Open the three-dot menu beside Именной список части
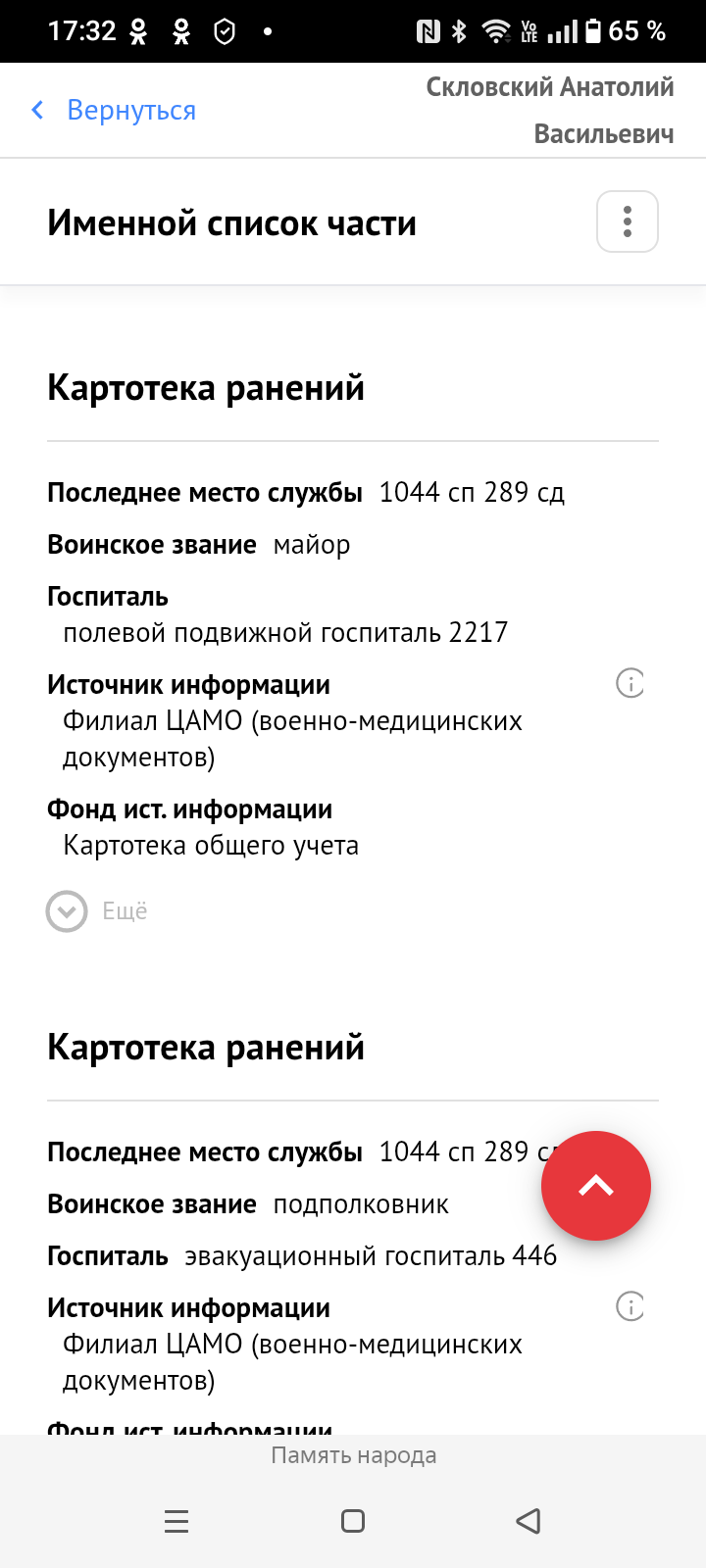Screen dimensions: 706x1568 coord(628,221)
